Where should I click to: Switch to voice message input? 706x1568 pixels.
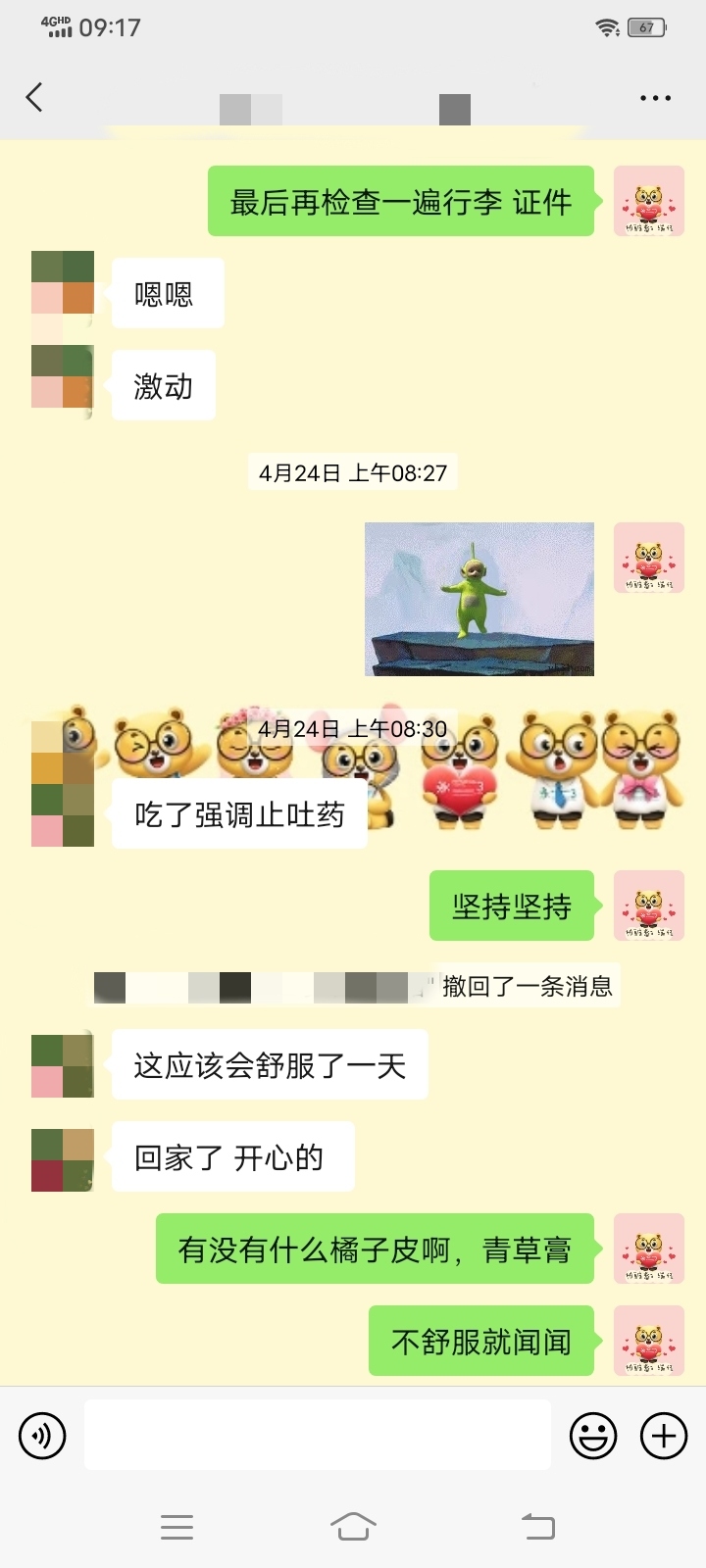click(42, 1436)
